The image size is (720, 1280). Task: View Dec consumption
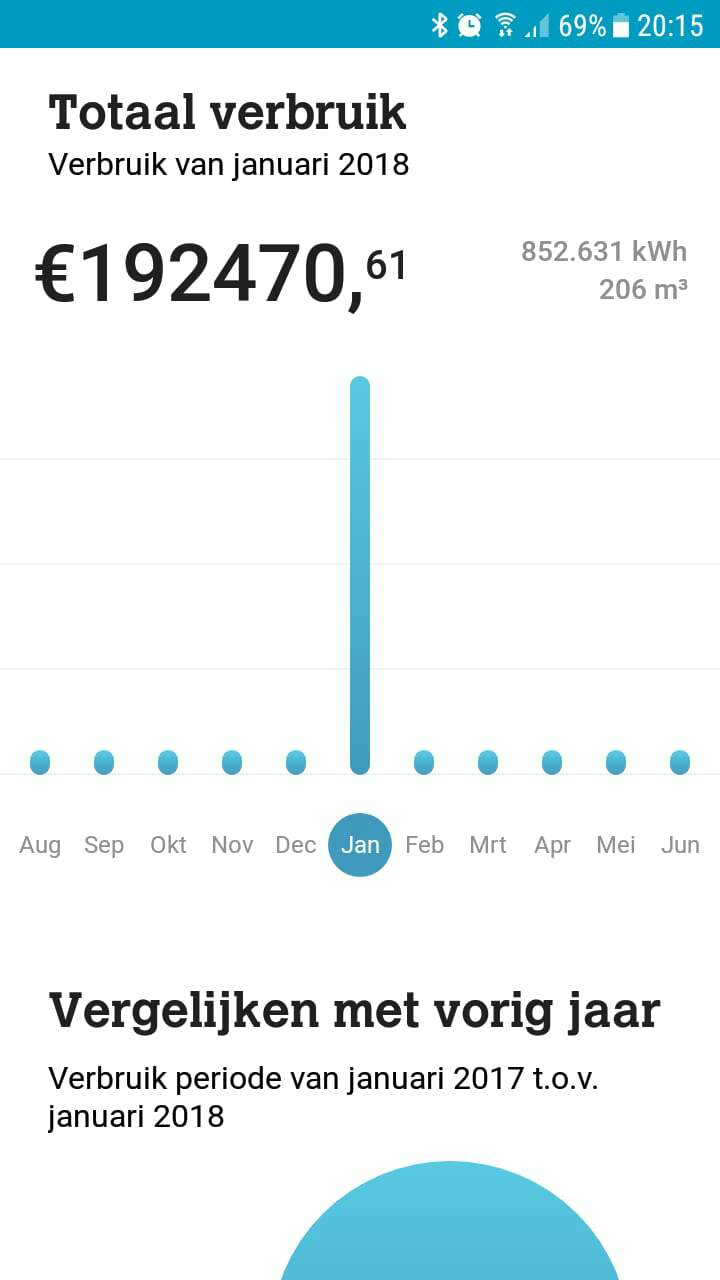point(296,845)
